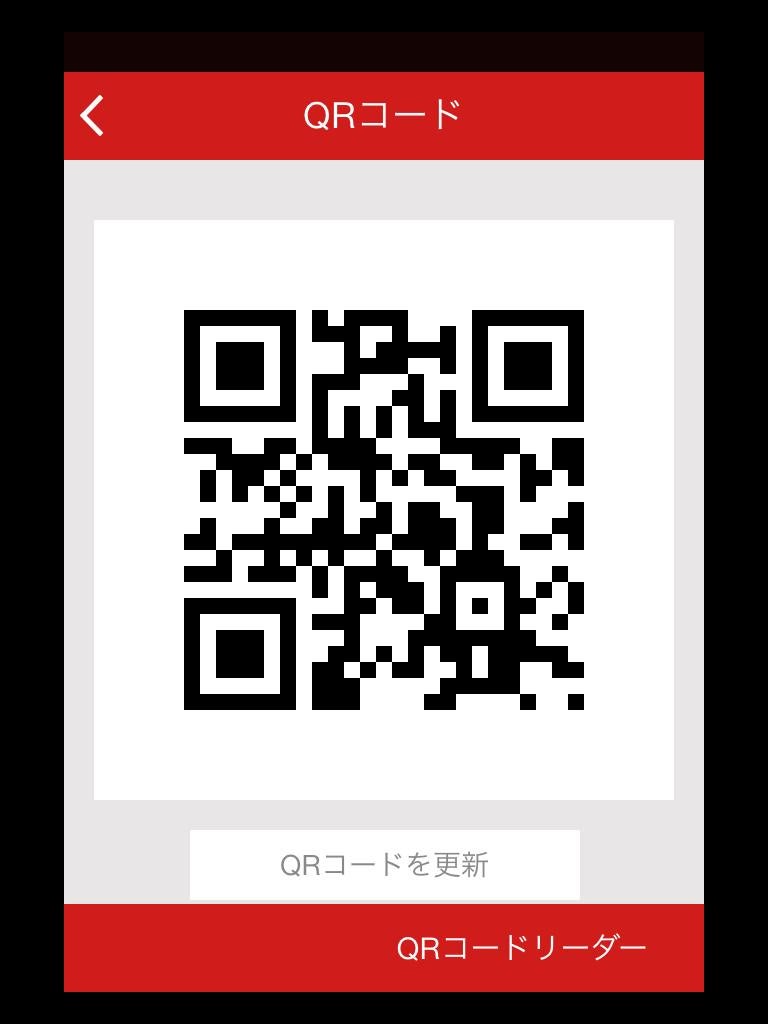This screenshot has height=1024, width=768.
Task: Tap QRコードを更新 to refresh the code
Action: pos(384,862)
